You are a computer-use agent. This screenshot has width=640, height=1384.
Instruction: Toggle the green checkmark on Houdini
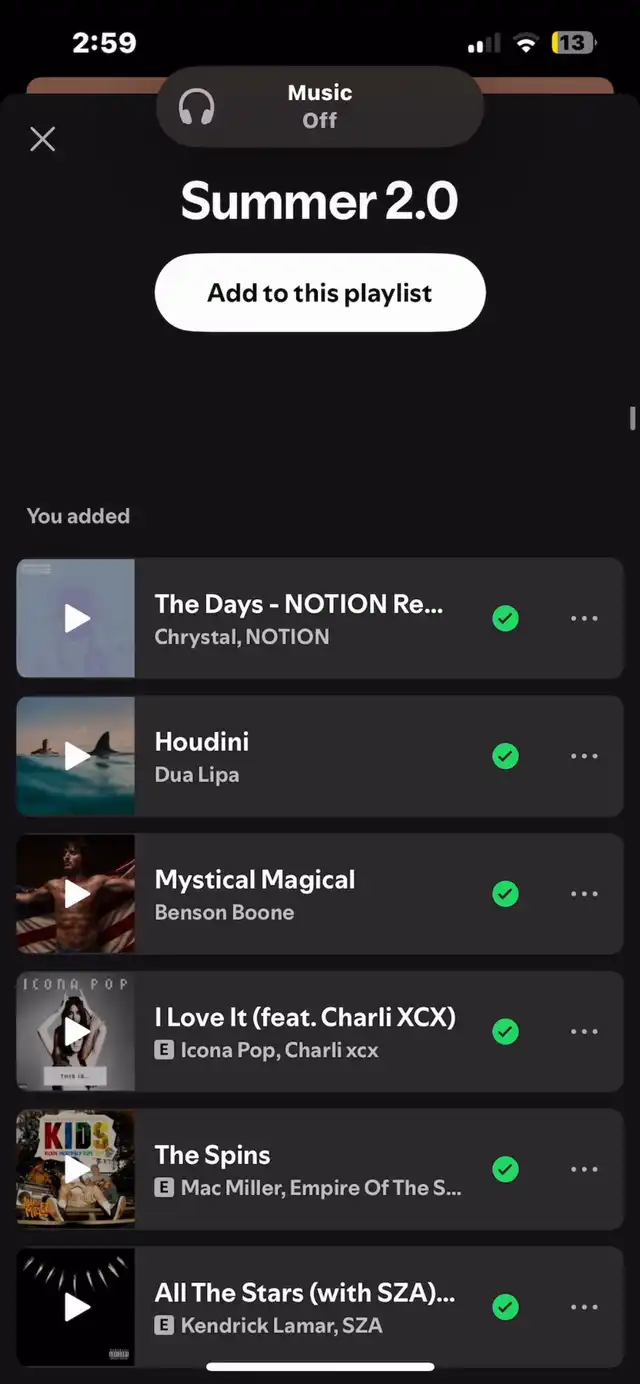(506, 756)
